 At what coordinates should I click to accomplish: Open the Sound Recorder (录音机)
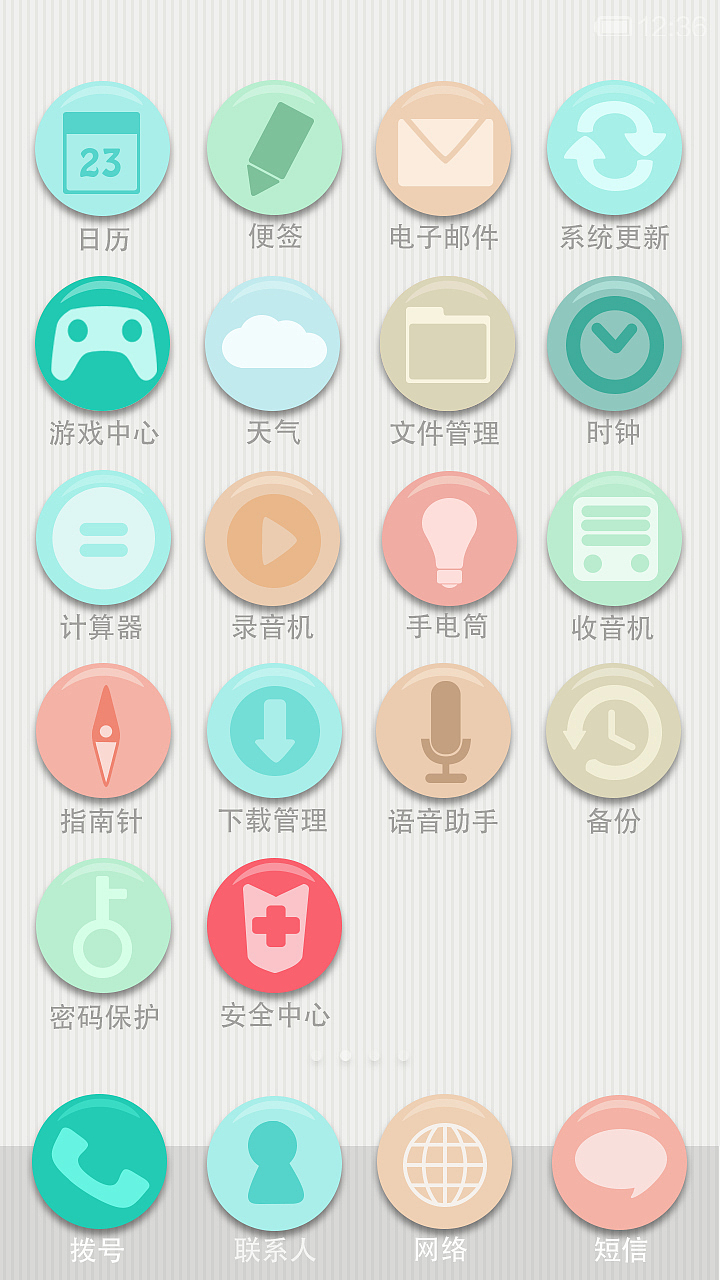tap(274, 538)
